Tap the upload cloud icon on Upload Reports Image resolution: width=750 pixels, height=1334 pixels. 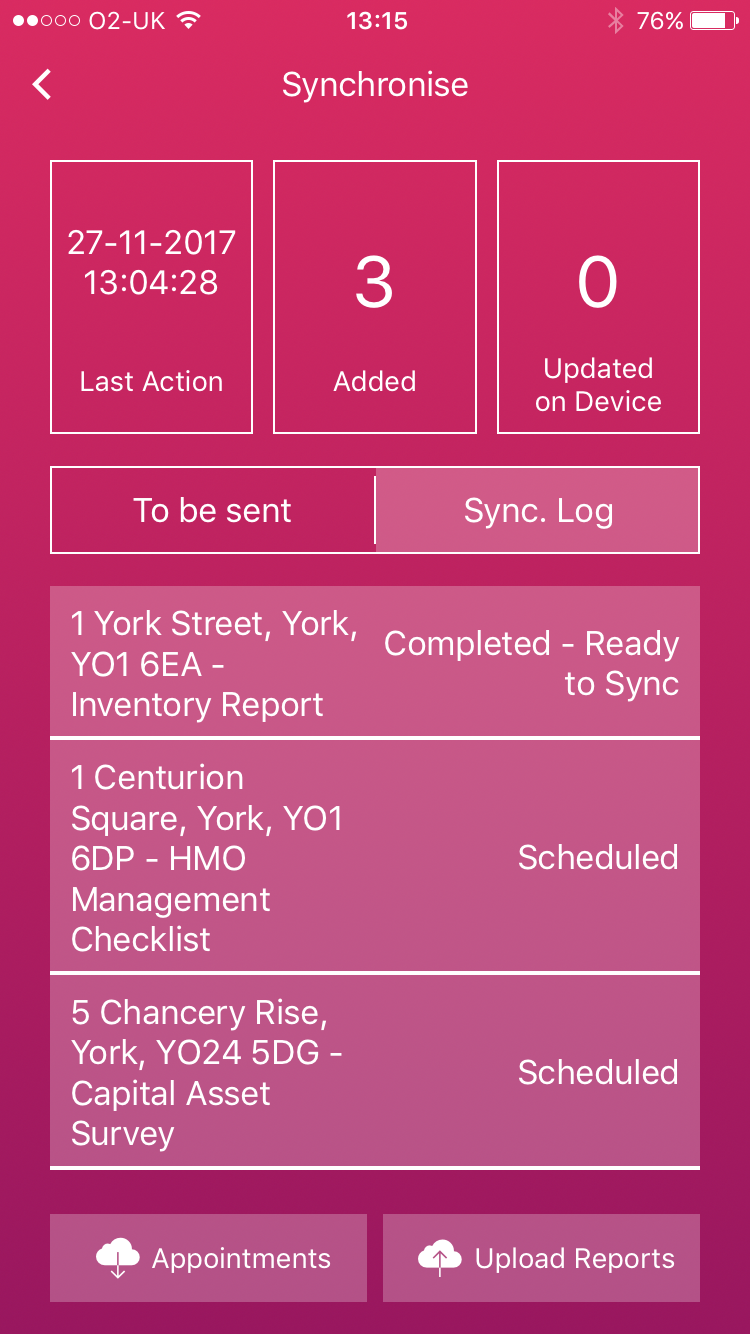pyautogui.click(x=440, y=1258)
